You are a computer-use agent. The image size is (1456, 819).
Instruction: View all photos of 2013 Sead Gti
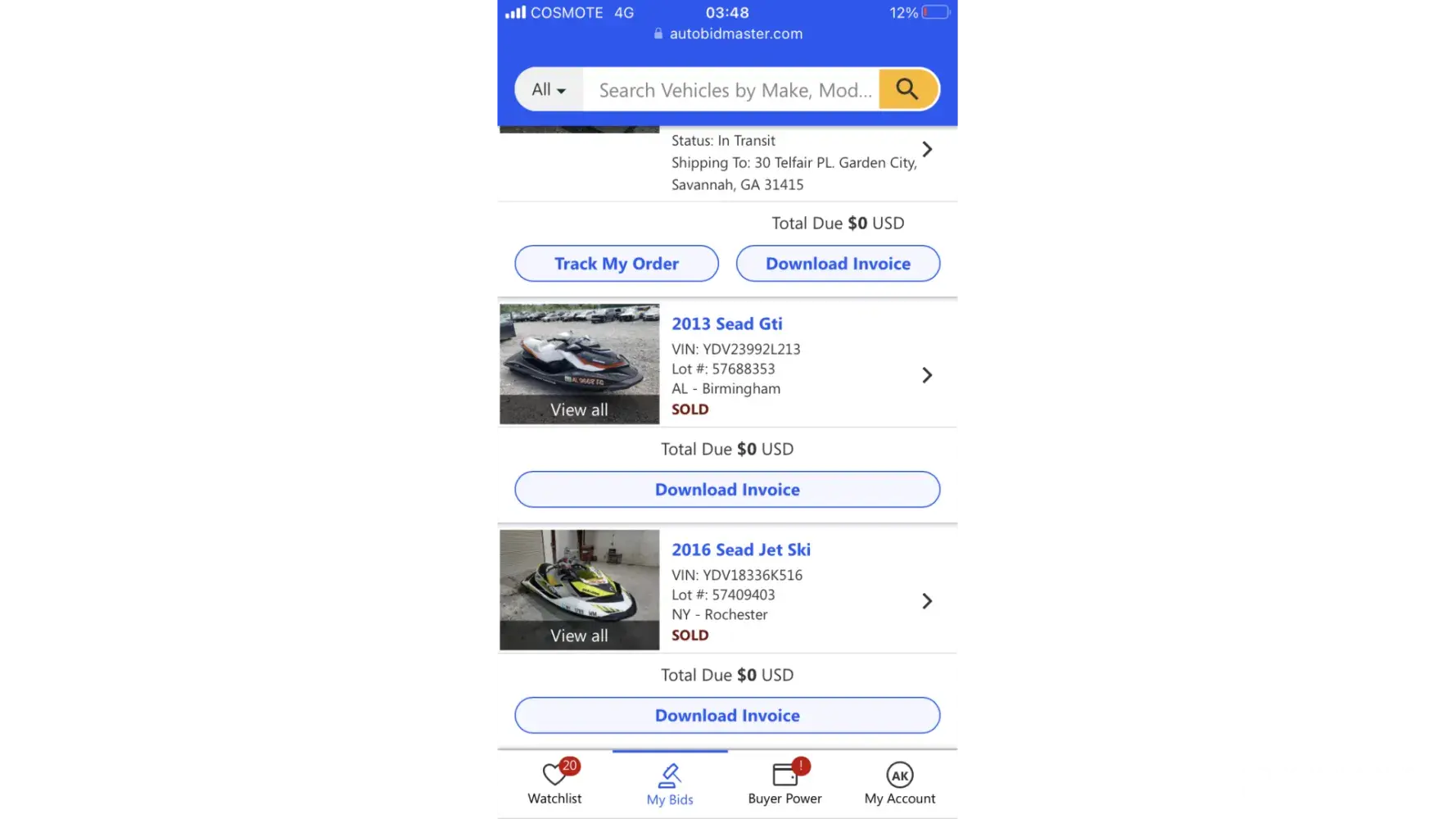click(x=579, y=409)
